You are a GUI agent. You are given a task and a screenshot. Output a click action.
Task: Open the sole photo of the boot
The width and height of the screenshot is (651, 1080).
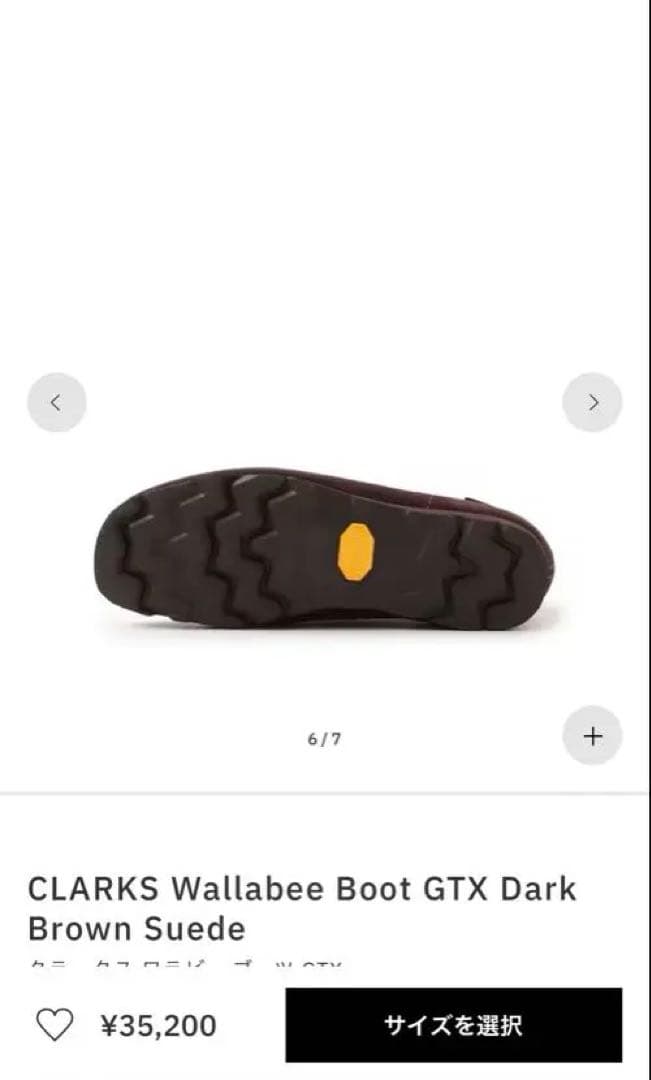tap(324, 549)
